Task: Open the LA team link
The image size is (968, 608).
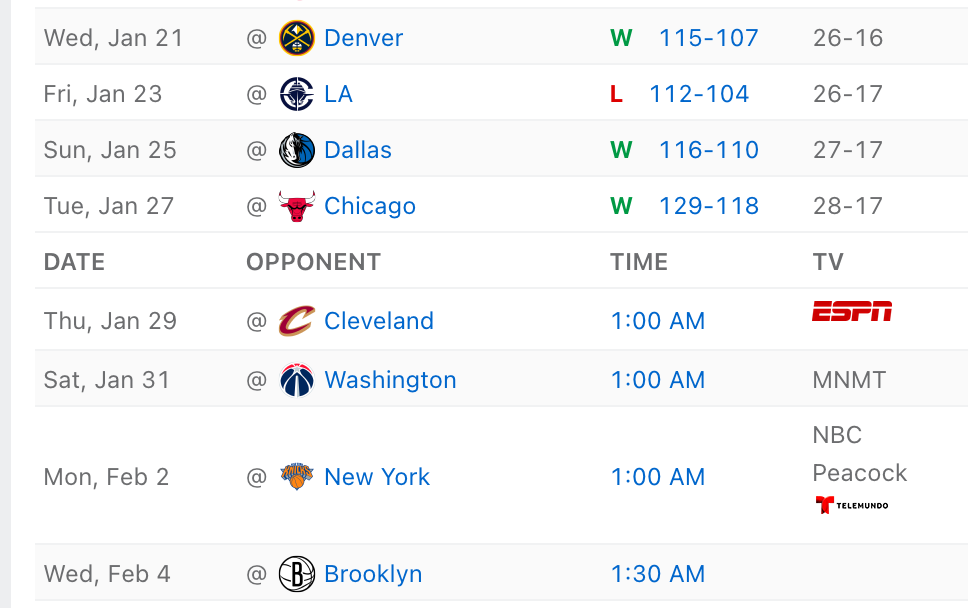Action: click(338, 94)
